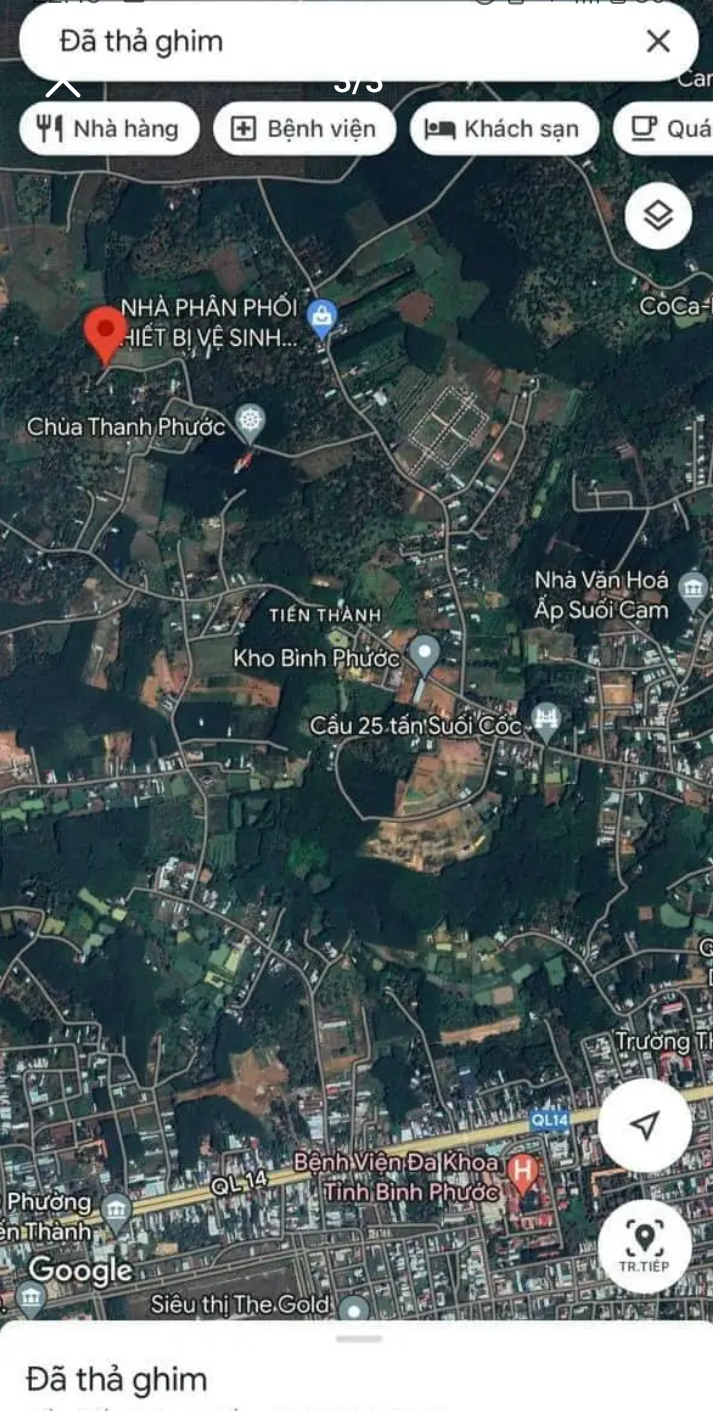Open the Kho Bình Phước marker

[425, 654]
